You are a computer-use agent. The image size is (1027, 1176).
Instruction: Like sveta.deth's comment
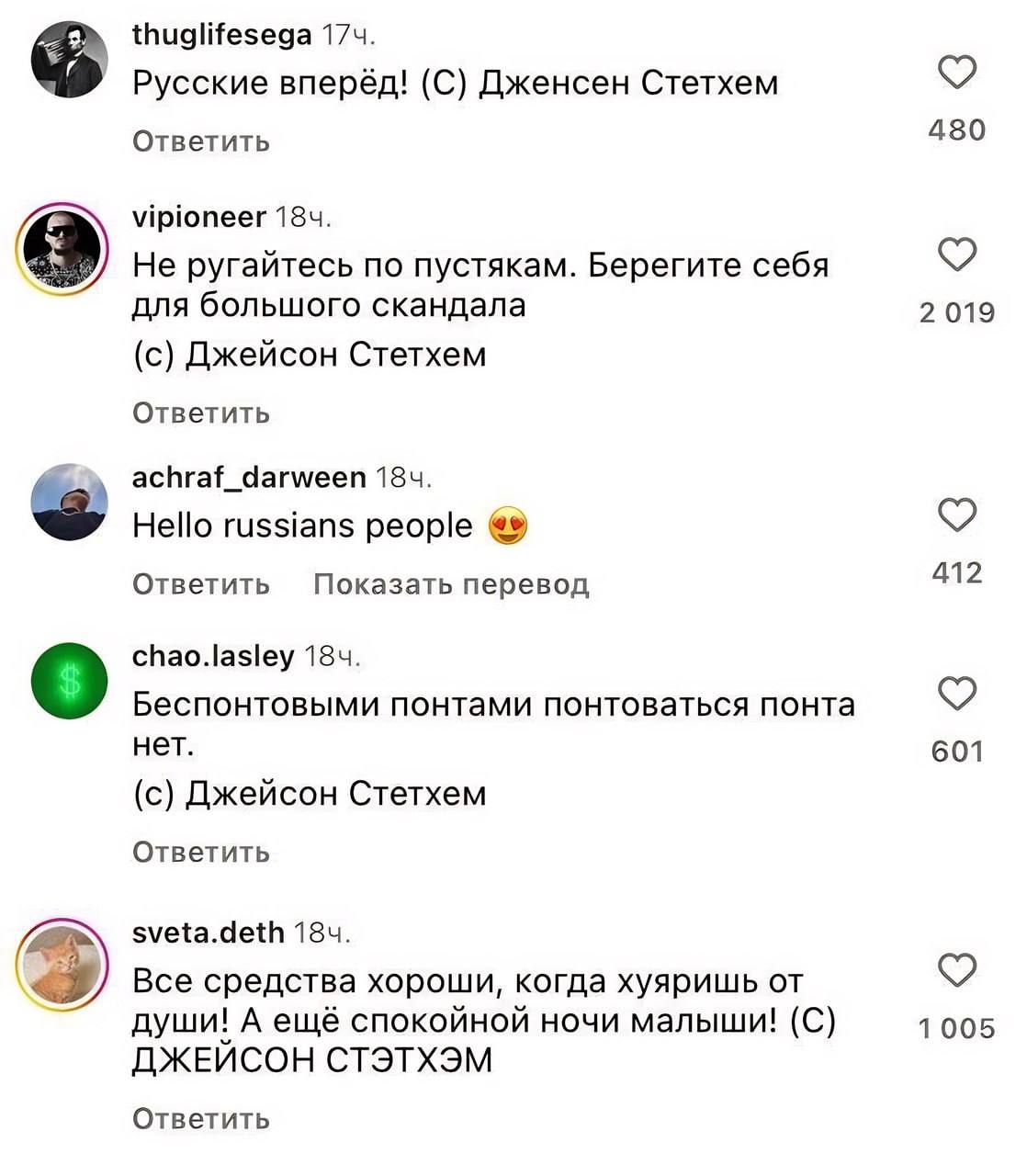click(x=956, y=970)
